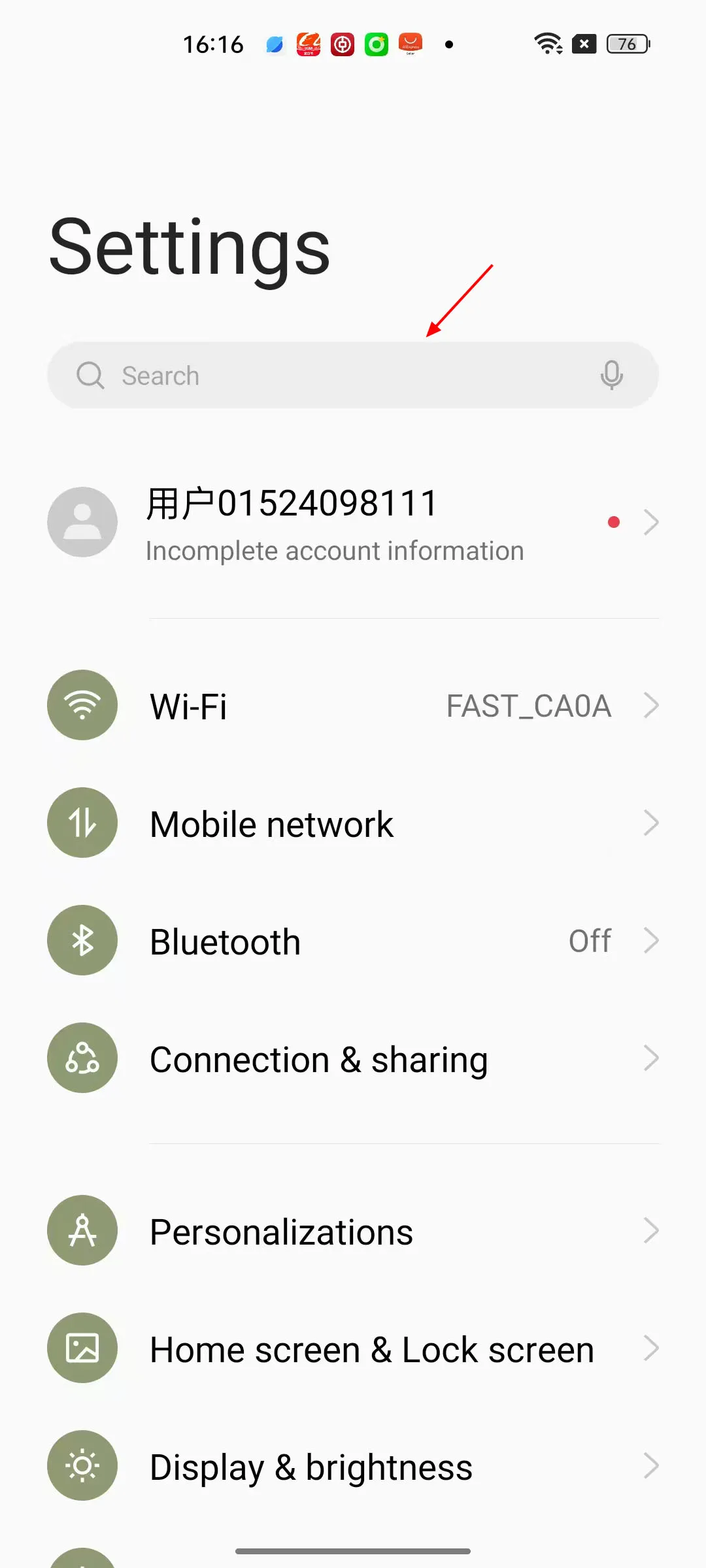Start voice search with the microphone icon
Viewport: 706px width, 1568px height.
(611, 375)
